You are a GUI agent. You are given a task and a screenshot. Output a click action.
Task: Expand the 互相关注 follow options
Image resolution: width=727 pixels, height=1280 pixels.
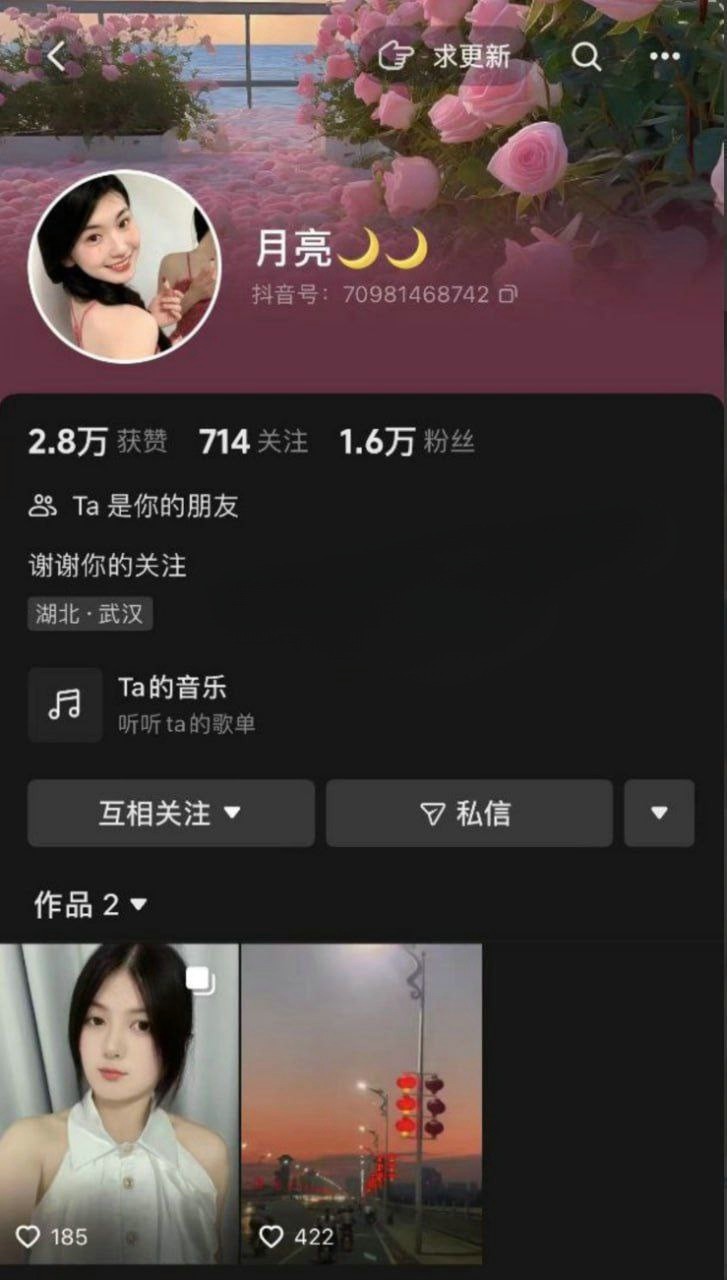(170, 813)
